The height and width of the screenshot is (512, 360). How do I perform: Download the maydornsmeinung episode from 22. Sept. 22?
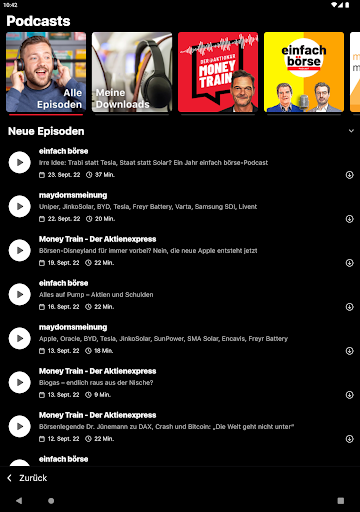349,219
